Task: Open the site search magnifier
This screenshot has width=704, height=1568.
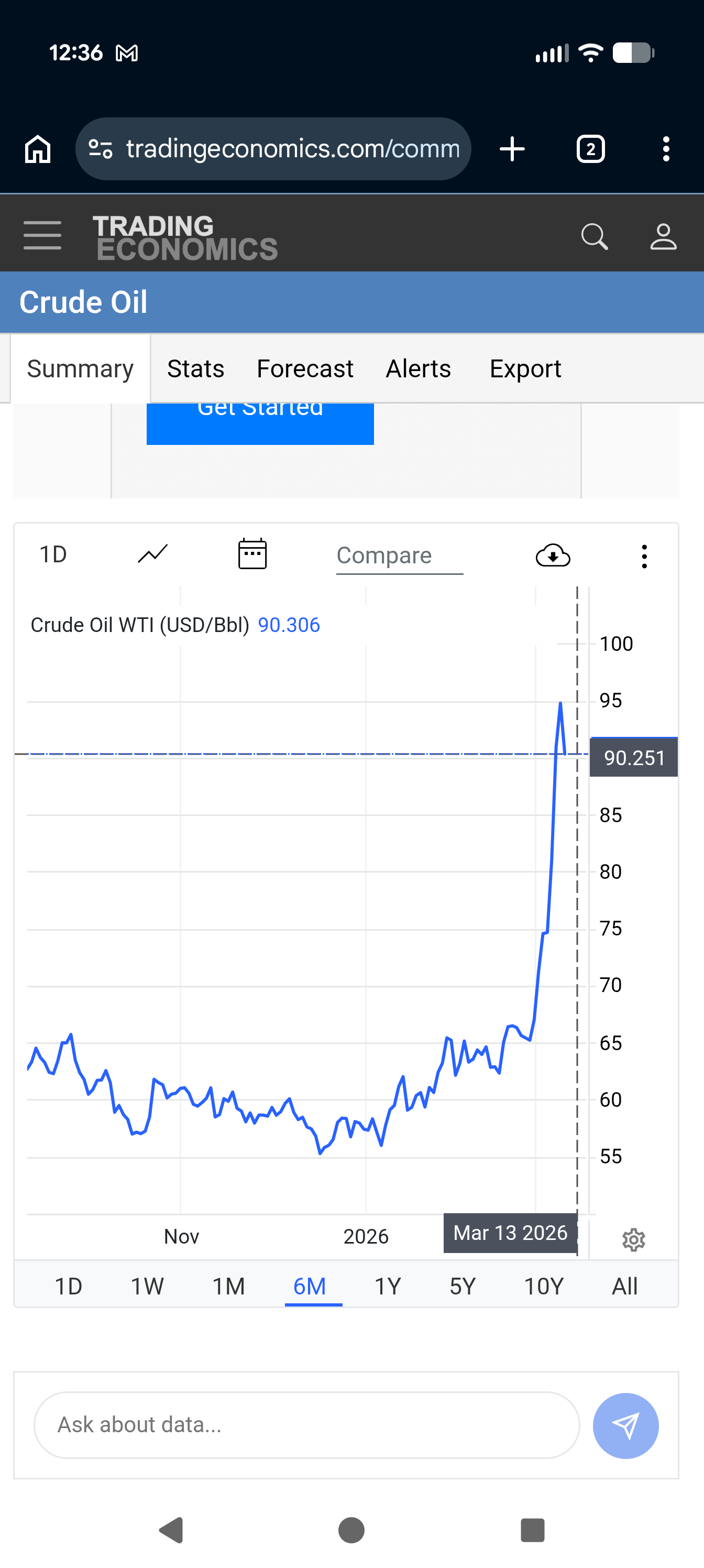Action: click(x=594, y=236)
